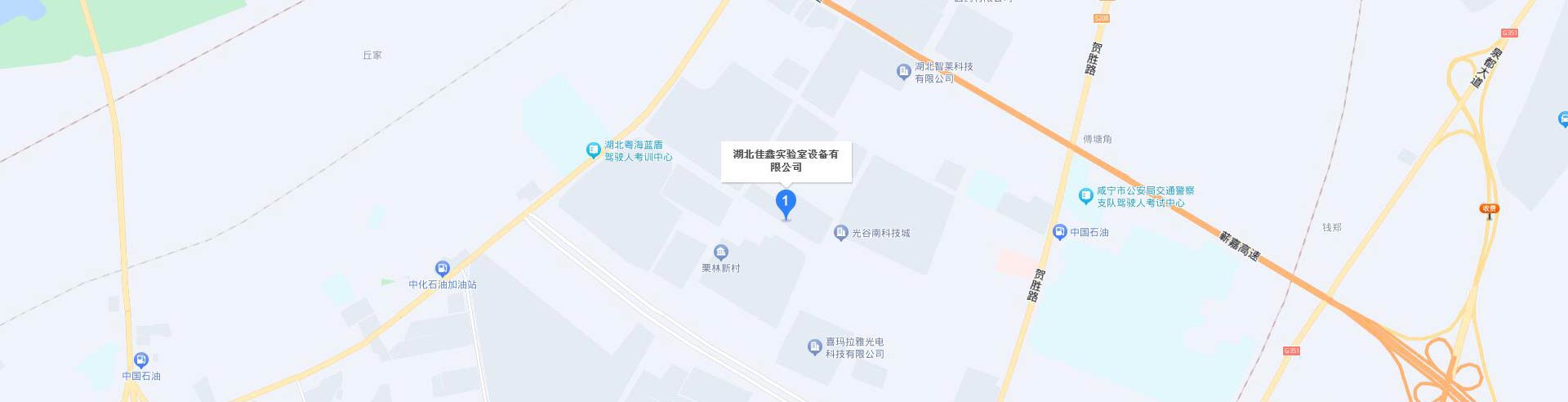This screenshot has width=1568, height=402.
Task: Tap the 咸宁市公安局交通警察支队驾驶人考试中心 marker
Action: pos(1085,195)
